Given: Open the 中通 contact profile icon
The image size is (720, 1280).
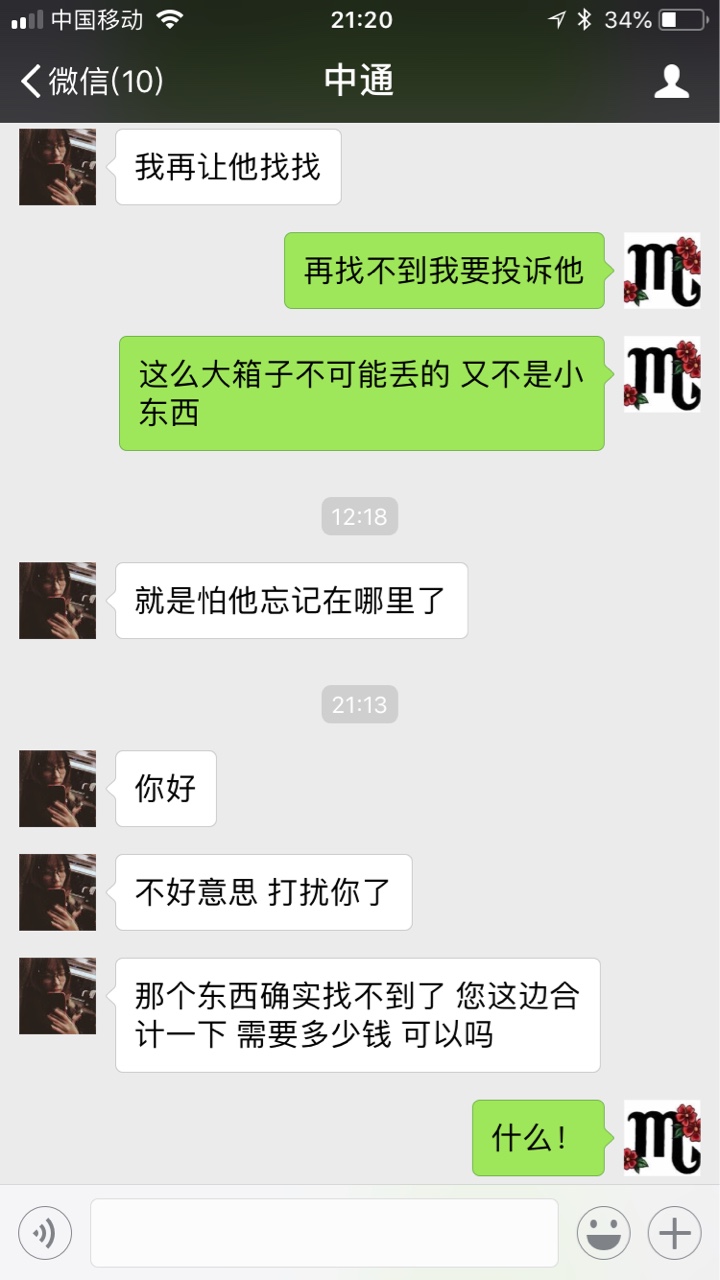Looking at the screenshot, I should tap(672, 81).
